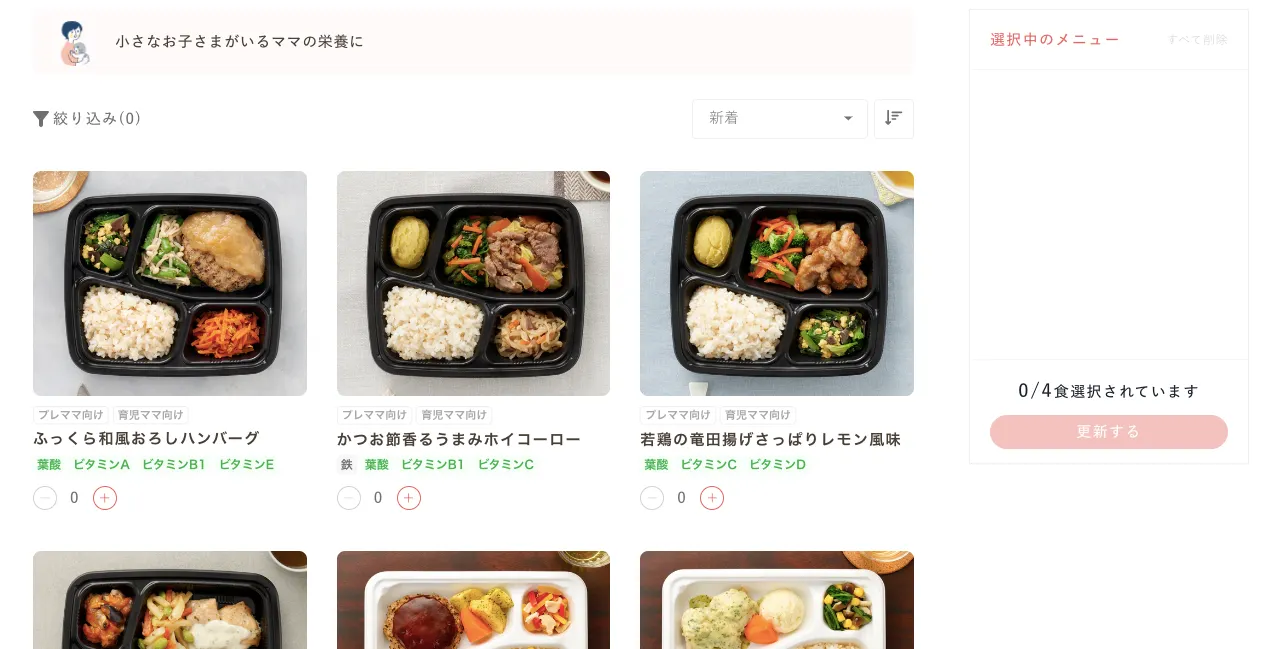The height and width of the screenshot is (649, 1261).
Task: Add one かつお節香るうまみホイコーロー with plus
Action: 409,498
